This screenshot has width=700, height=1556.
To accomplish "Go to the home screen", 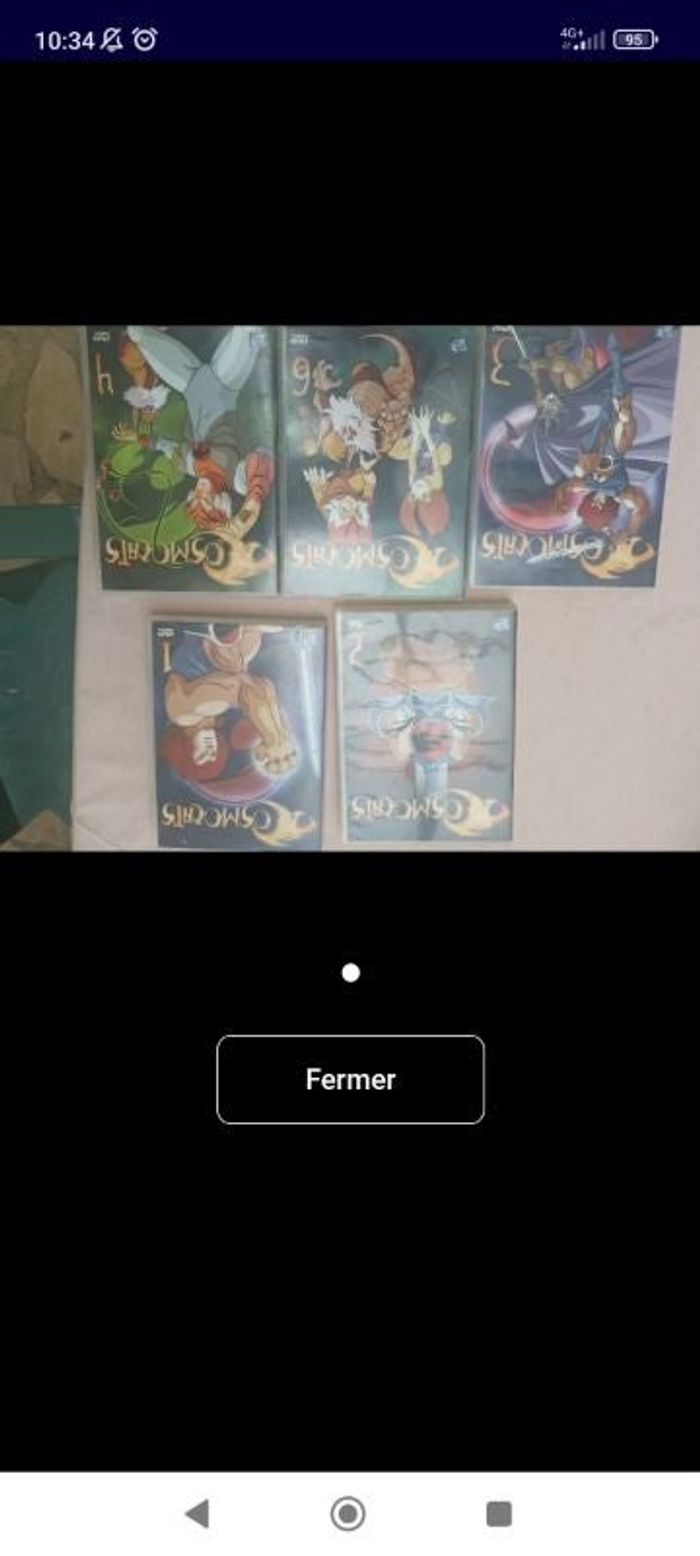I will click(x=348, y=1514).
